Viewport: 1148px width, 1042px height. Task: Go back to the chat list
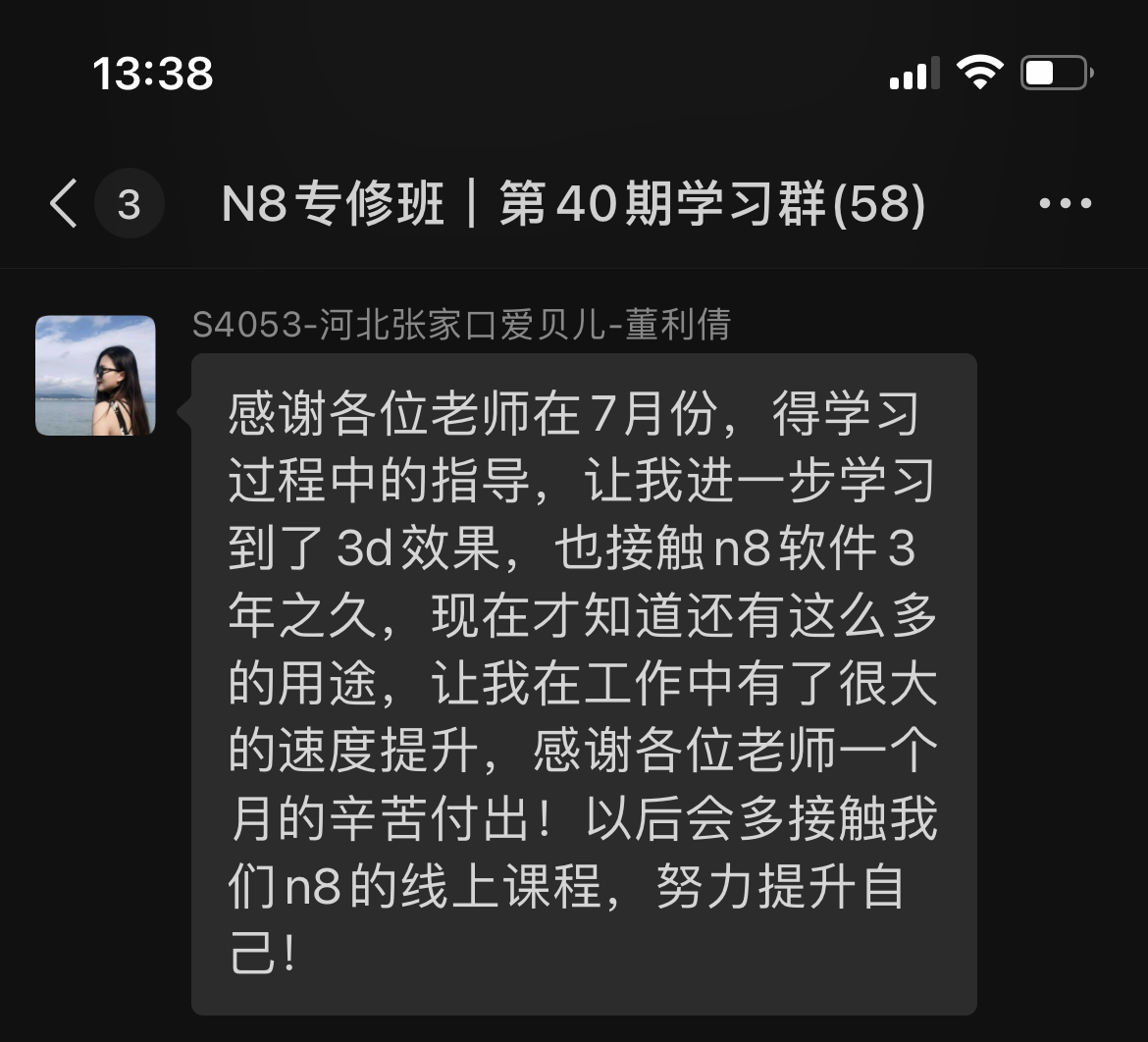pyautogui.click(x=65, y=204)
